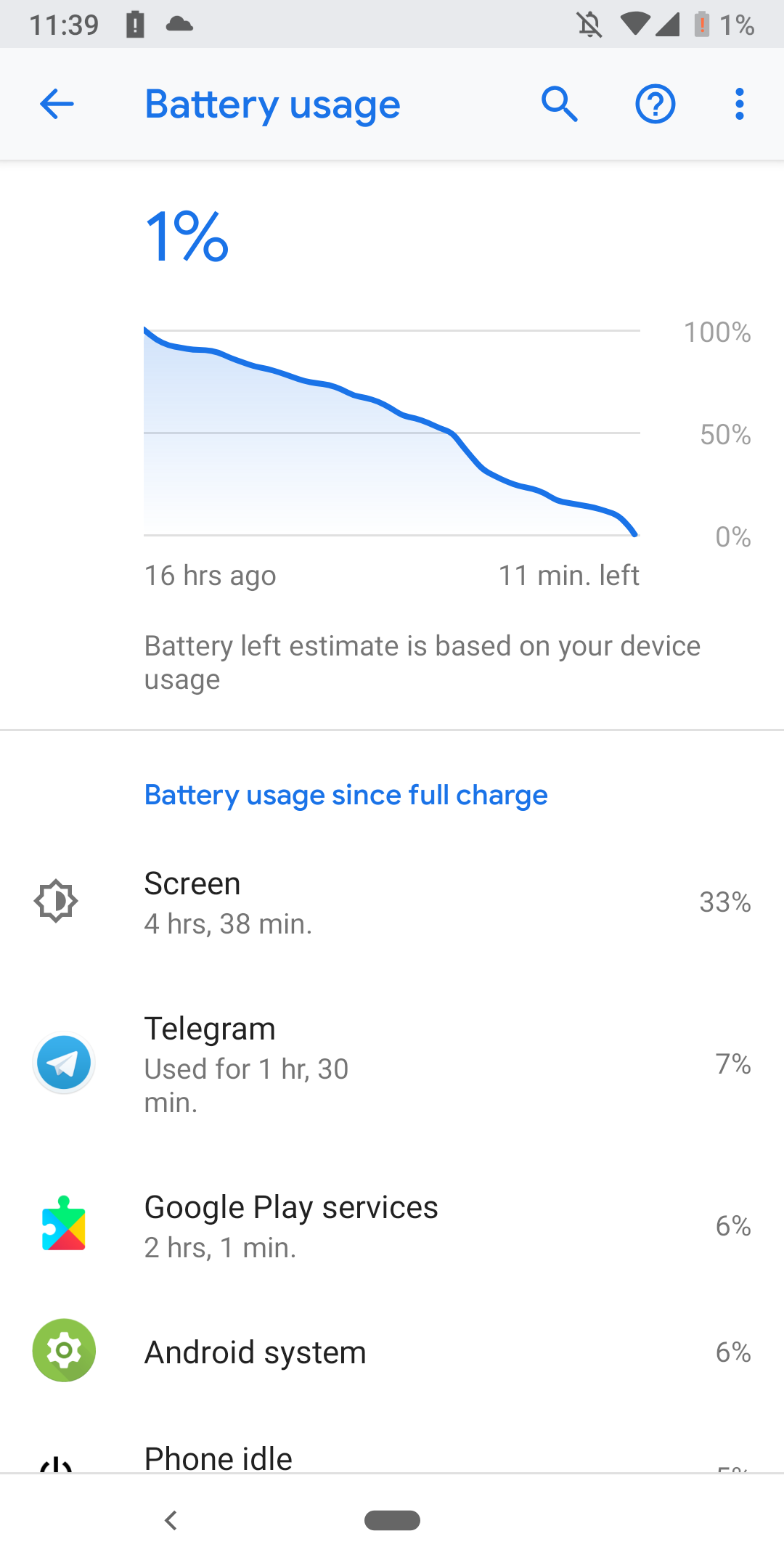Open the three-dot overflow menu
The width and height of the screenshot is (784, 1568).
[739, 104]
